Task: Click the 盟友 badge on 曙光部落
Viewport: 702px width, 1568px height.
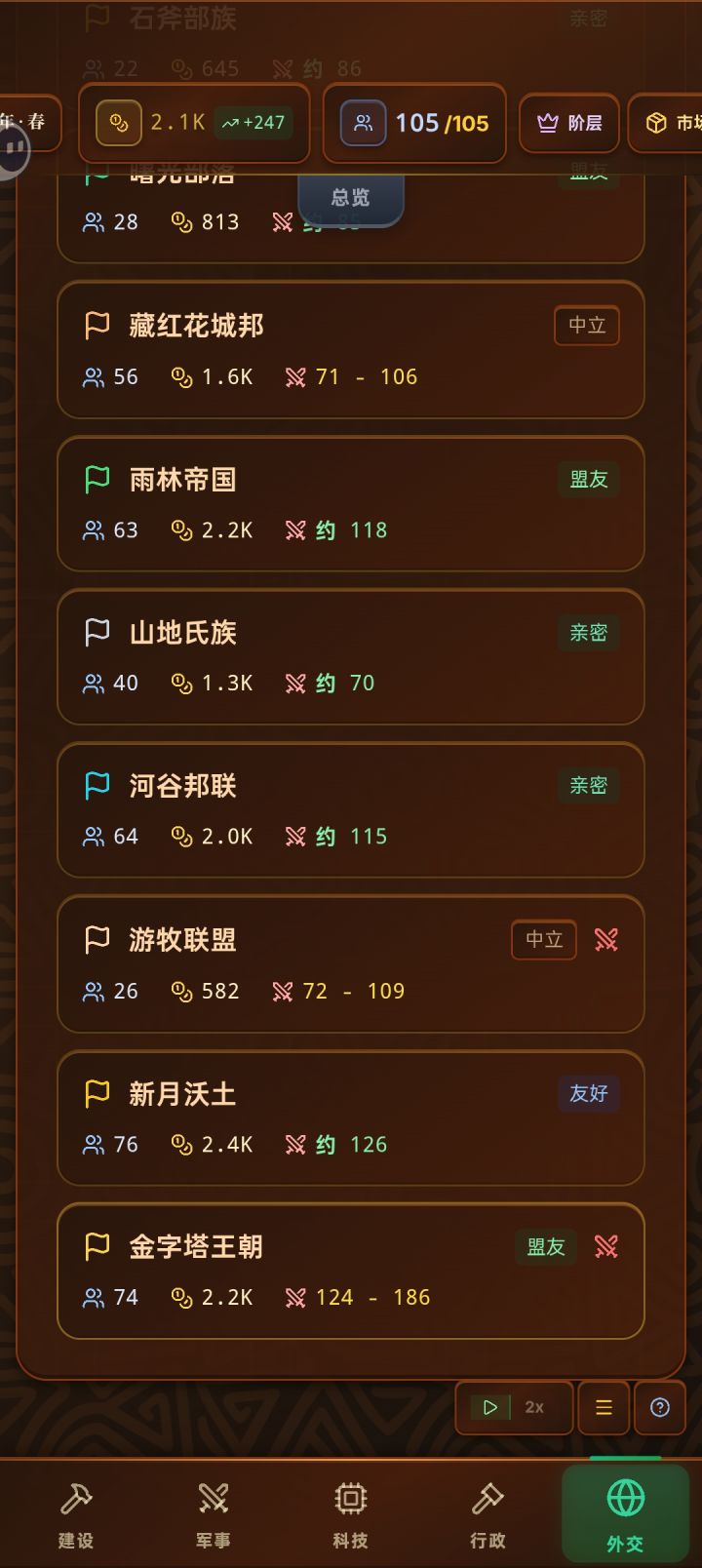Action: [588, 172]
